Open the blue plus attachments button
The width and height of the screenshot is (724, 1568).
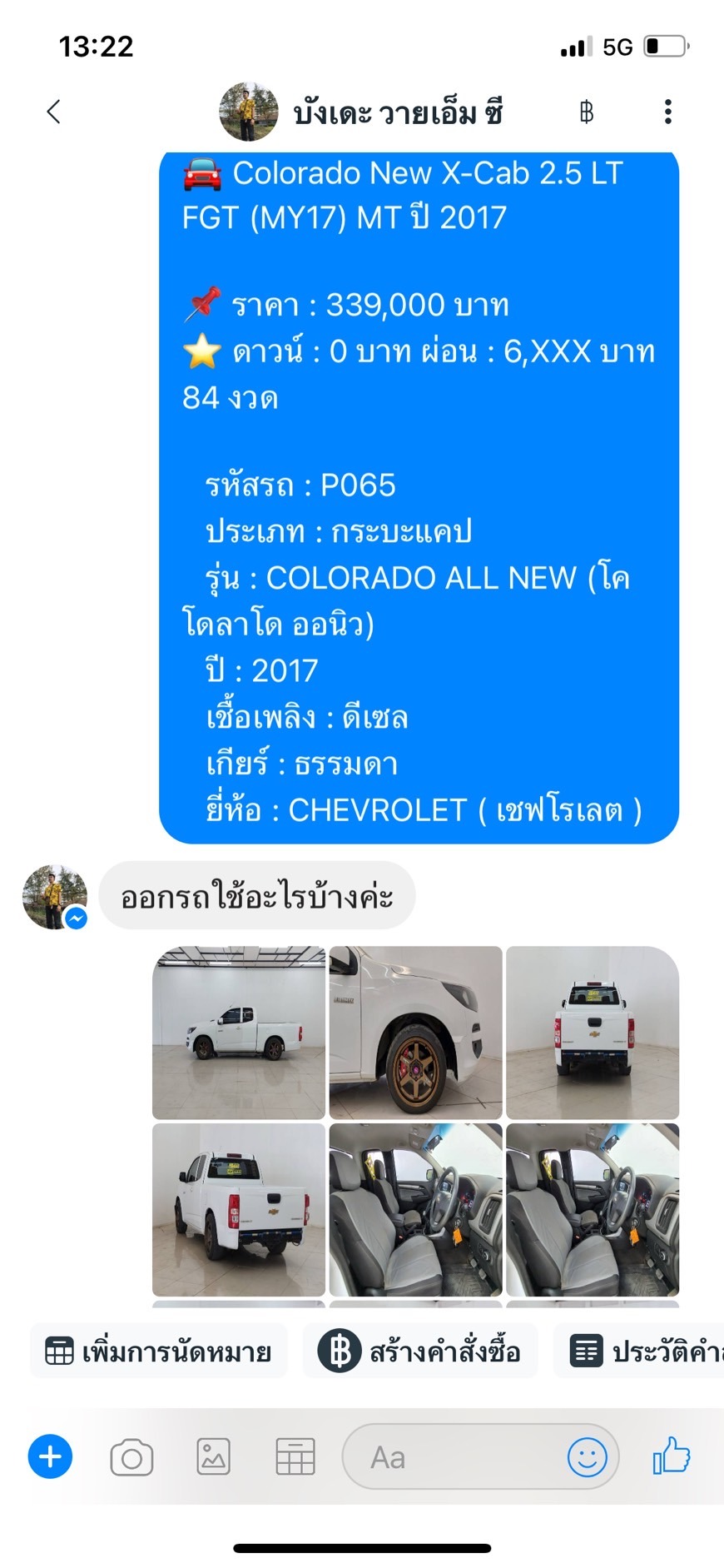(50, 1457)
